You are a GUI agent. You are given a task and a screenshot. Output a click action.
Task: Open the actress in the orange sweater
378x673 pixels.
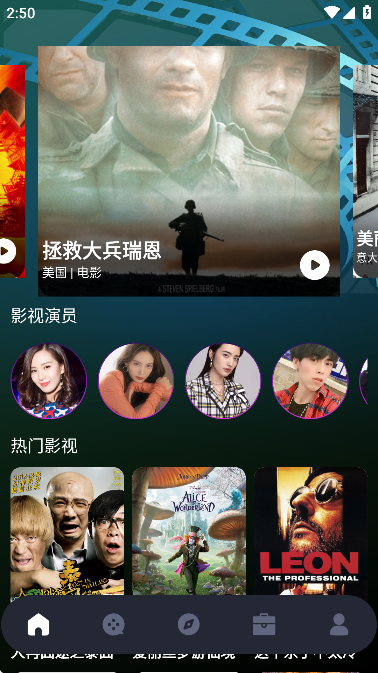[136, 381]
